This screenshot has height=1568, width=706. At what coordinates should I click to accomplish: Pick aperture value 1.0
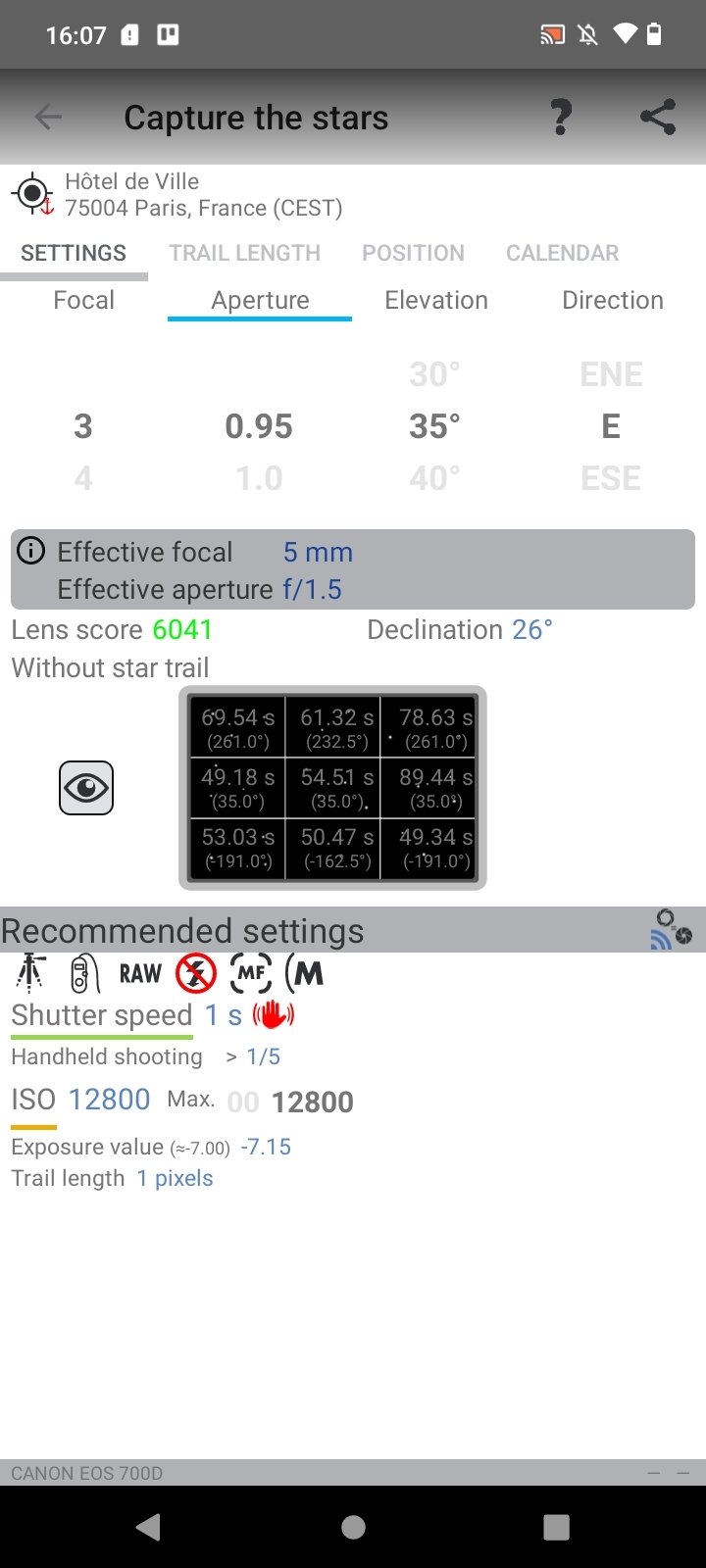pos(259,478)
